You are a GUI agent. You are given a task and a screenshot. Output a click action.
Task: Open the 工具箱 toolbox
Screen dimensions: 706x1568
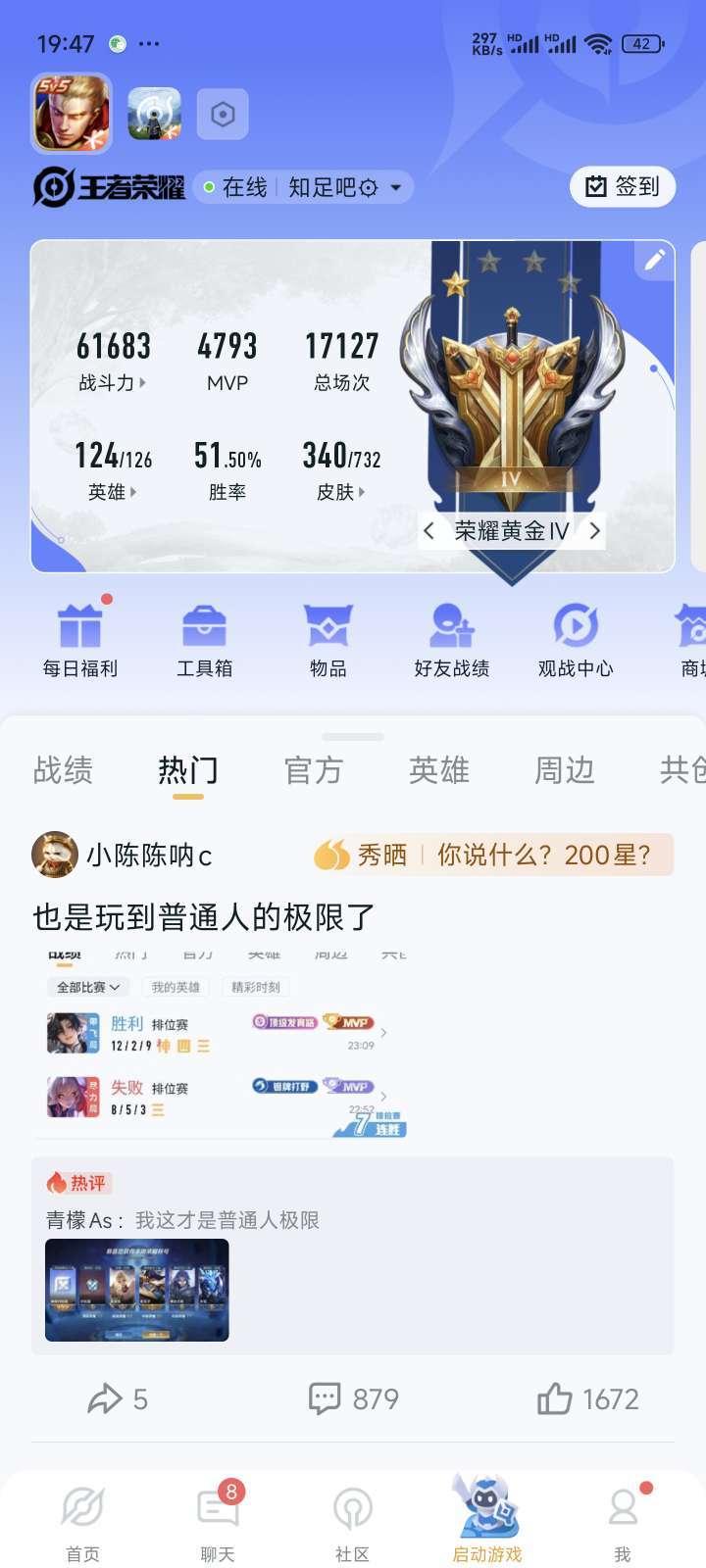point(204,640)
